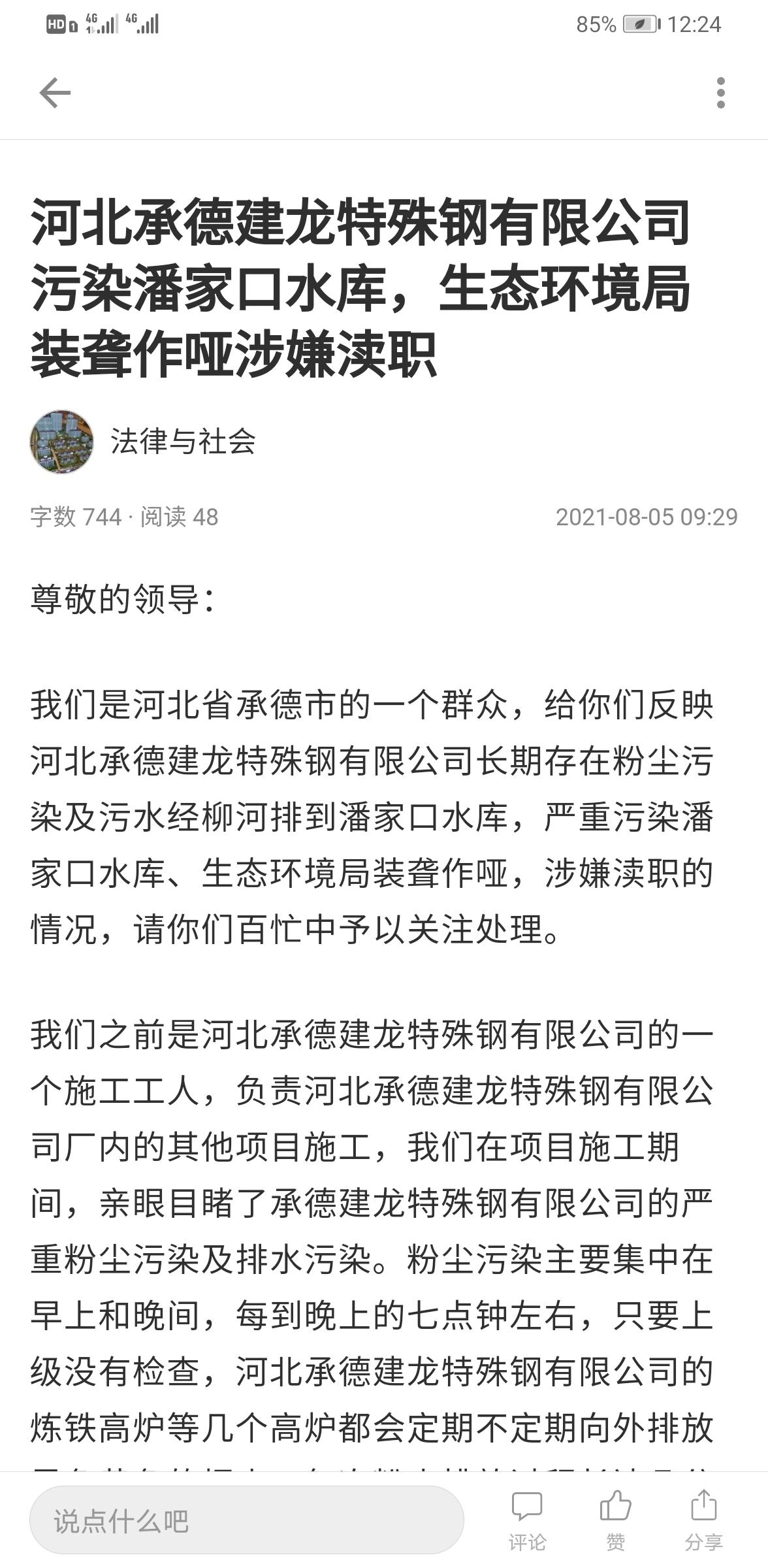Go back using the top arrow
Image resolution: width=768 pixels, height=1568 pixels.
pyautogui.click(x=55, y=93)
